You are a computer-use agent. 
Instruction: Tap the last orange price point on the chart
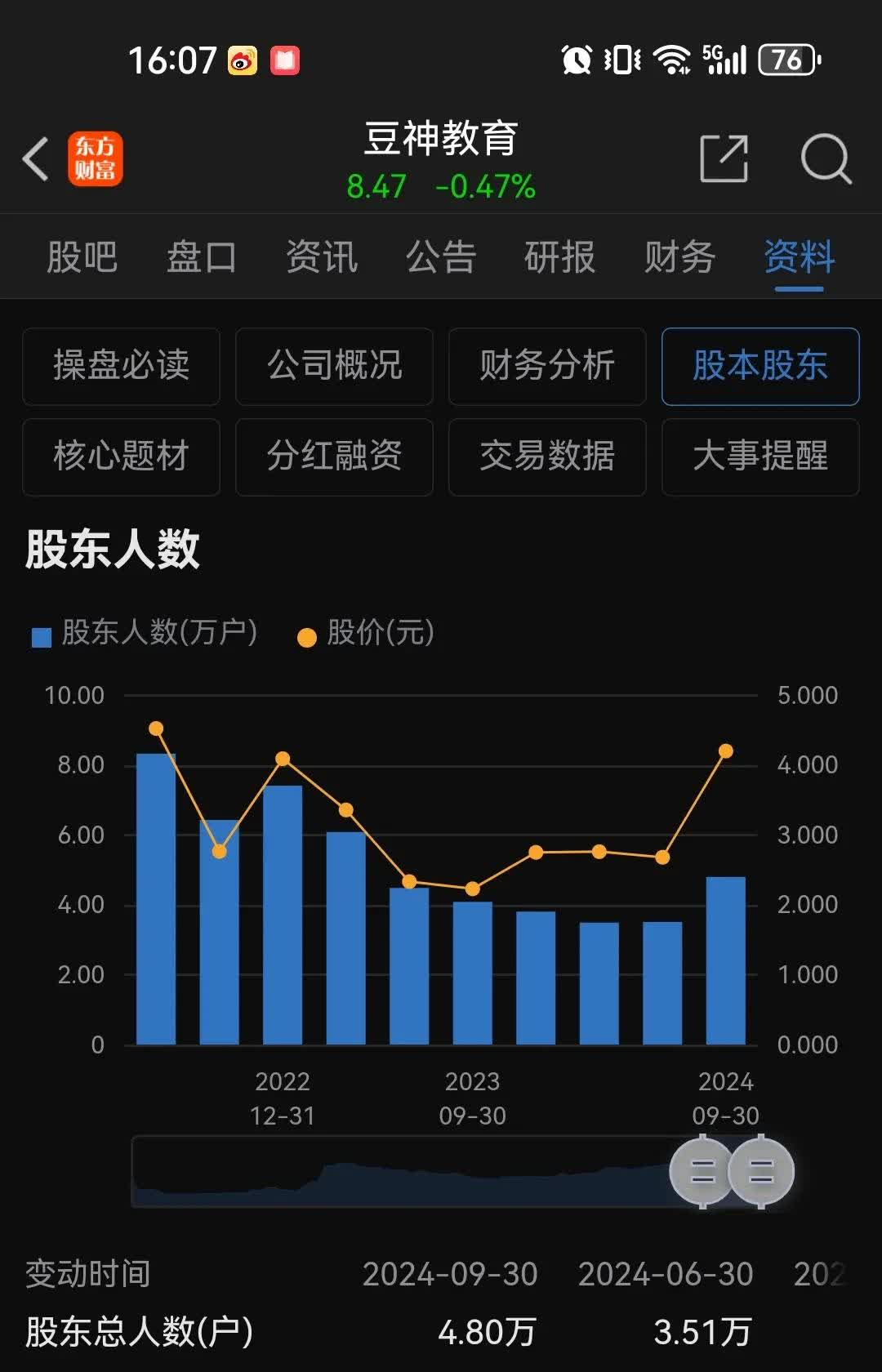coord(725,751)
